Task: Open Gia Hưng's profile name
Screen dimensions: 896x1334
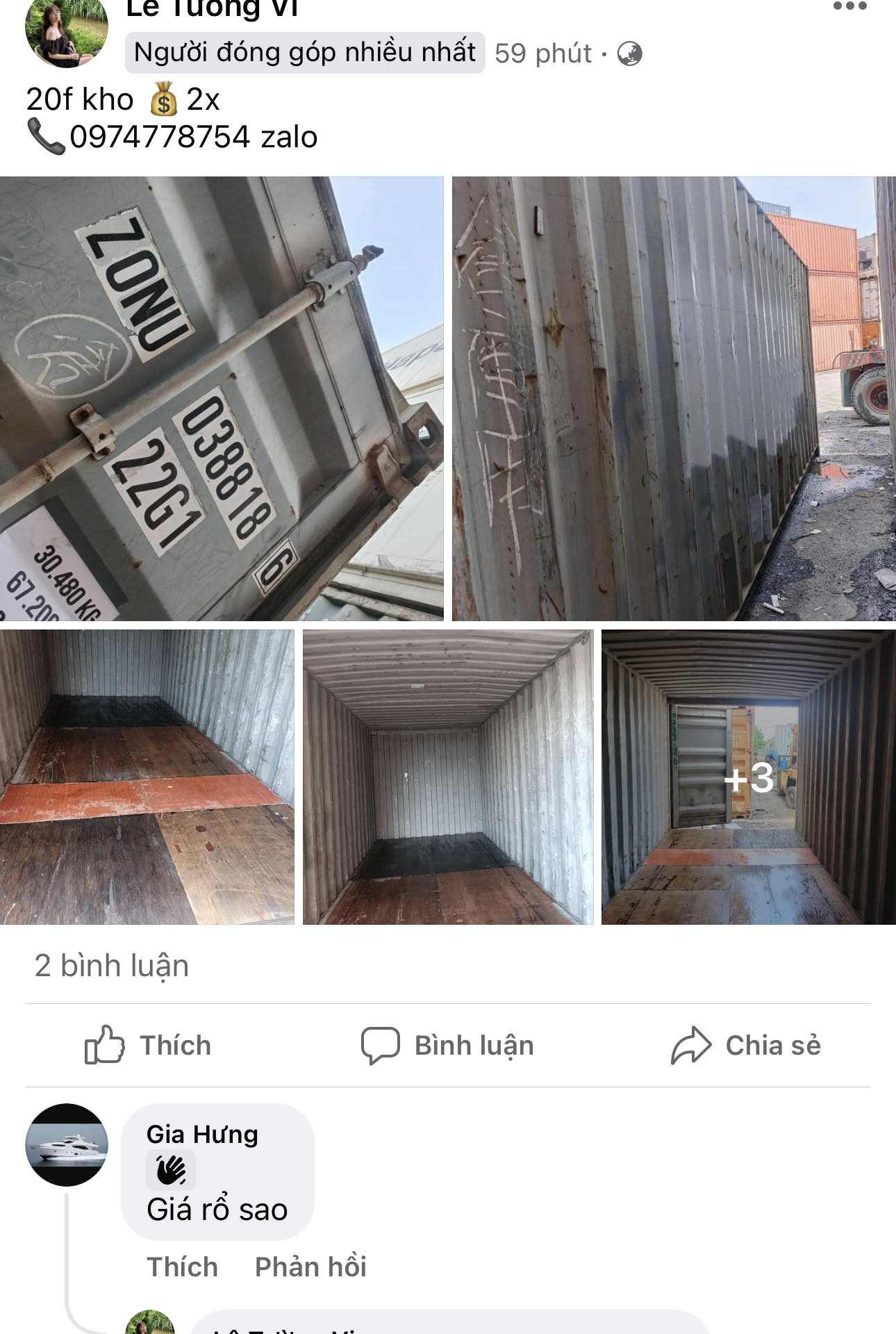Action: pos(202,1134)
